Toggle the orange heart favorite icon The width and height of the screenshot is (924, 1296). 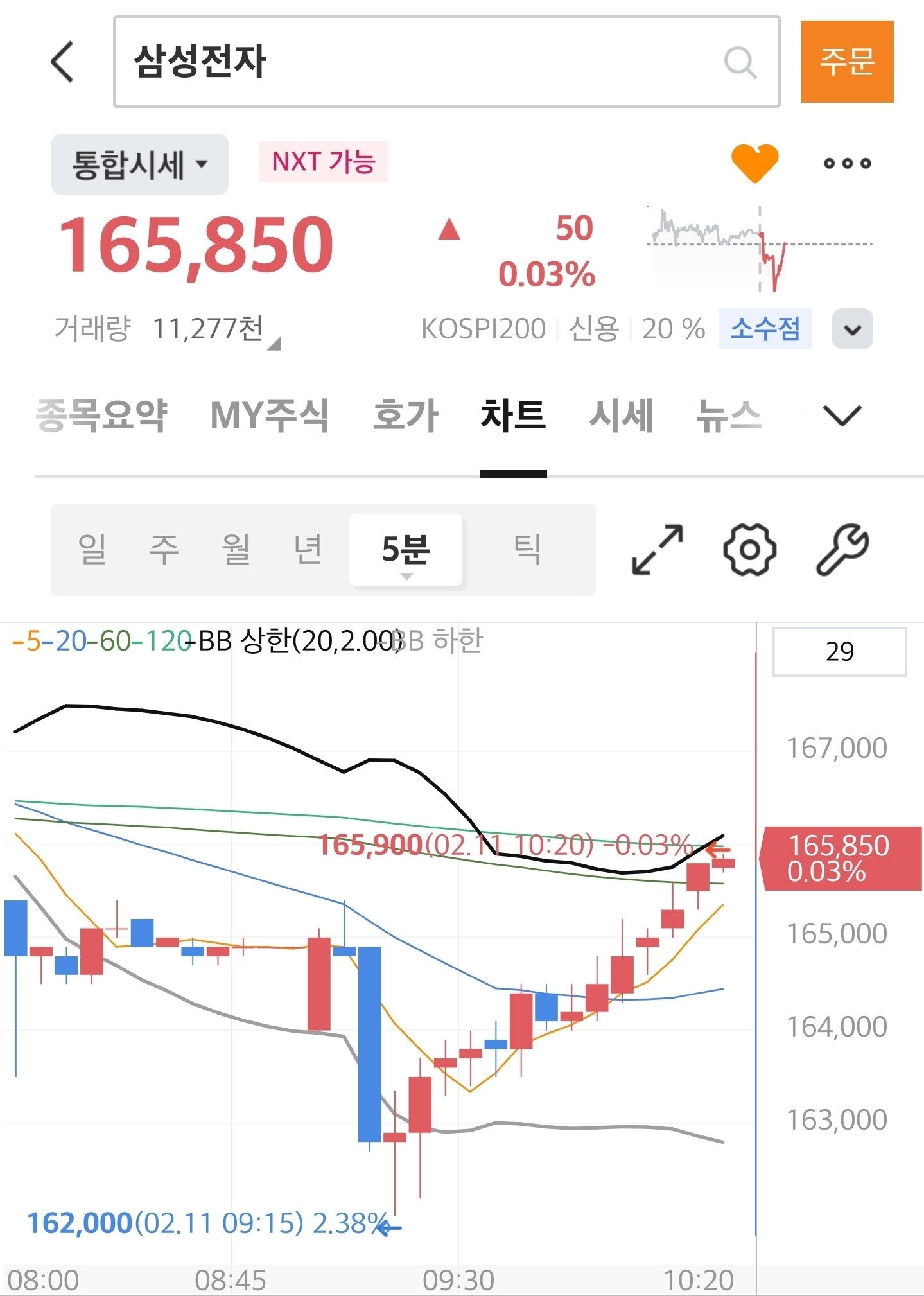pyautogui.click(x=755, y=163)
